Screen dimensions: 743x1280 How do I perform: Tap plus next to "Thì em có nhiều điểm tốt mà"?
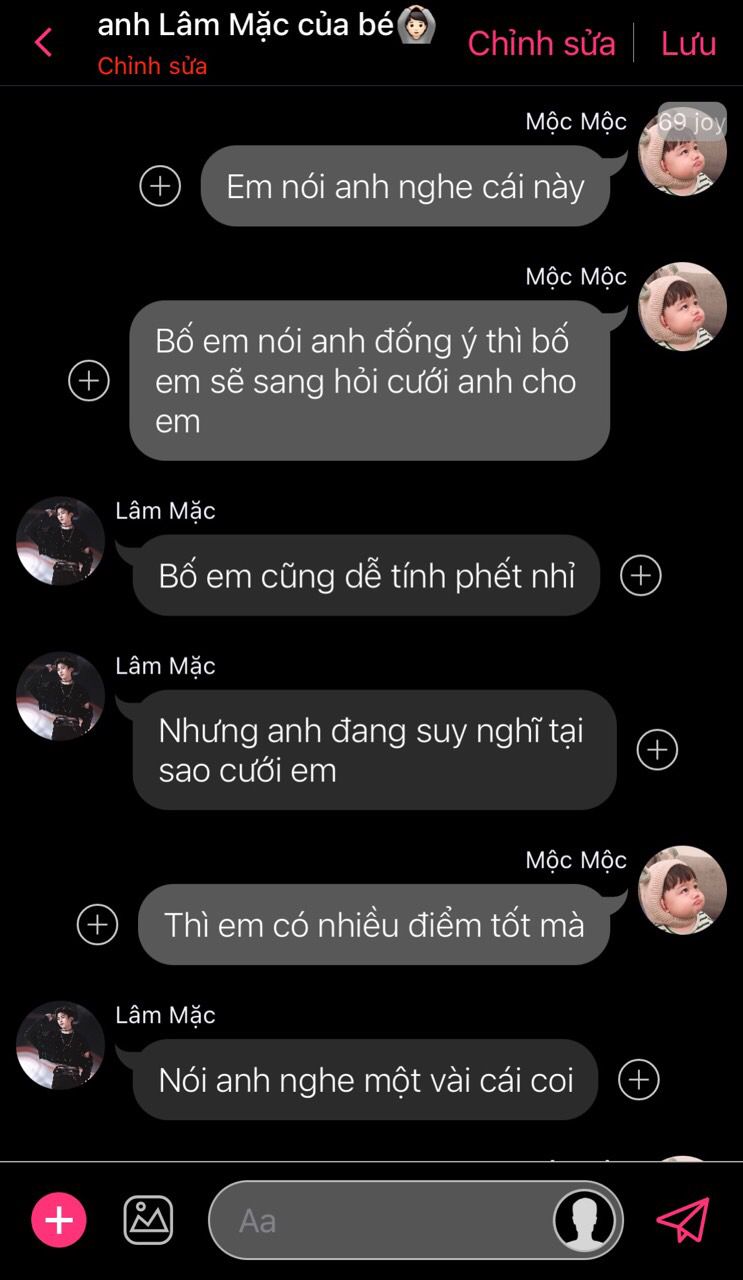[98, 924]
